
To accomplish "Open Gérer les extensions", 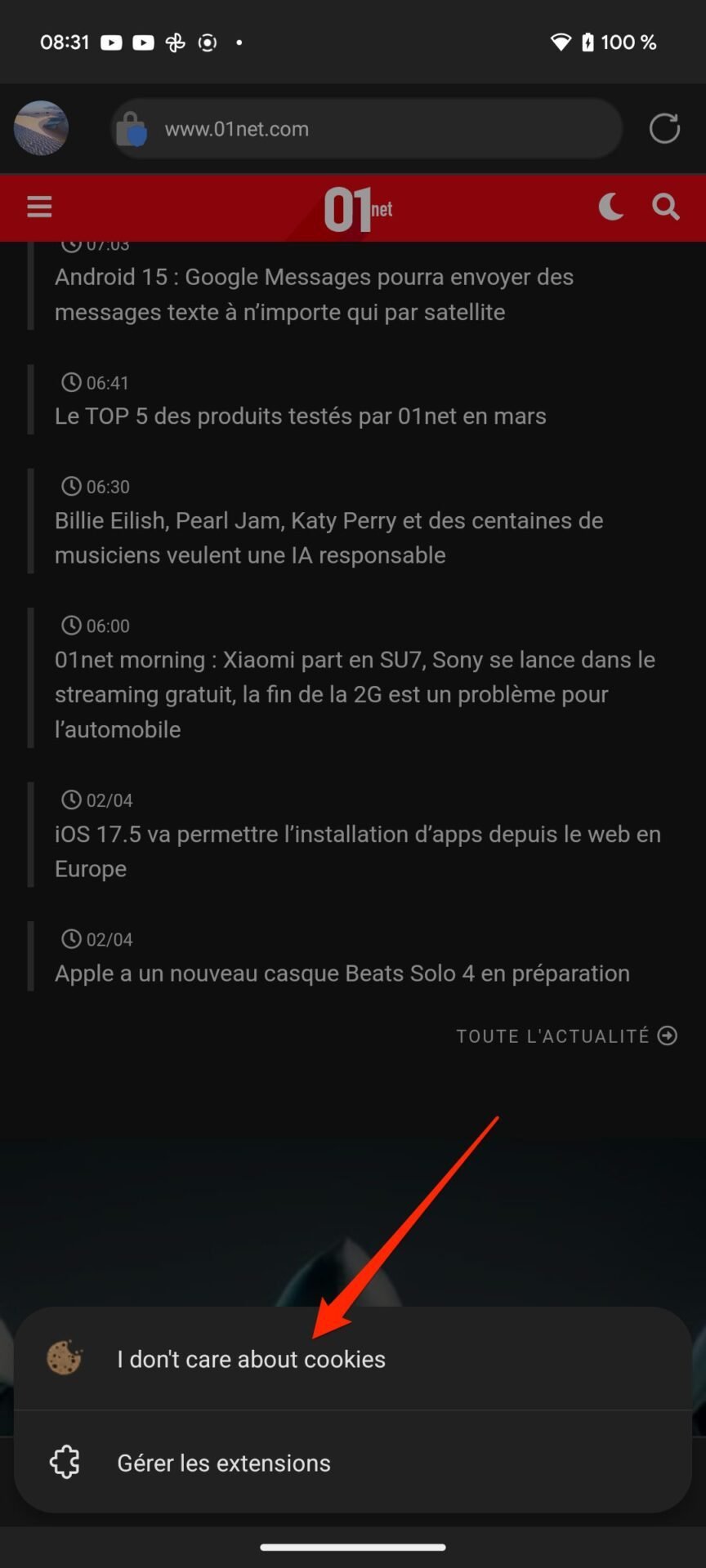I will [353, 1462].
